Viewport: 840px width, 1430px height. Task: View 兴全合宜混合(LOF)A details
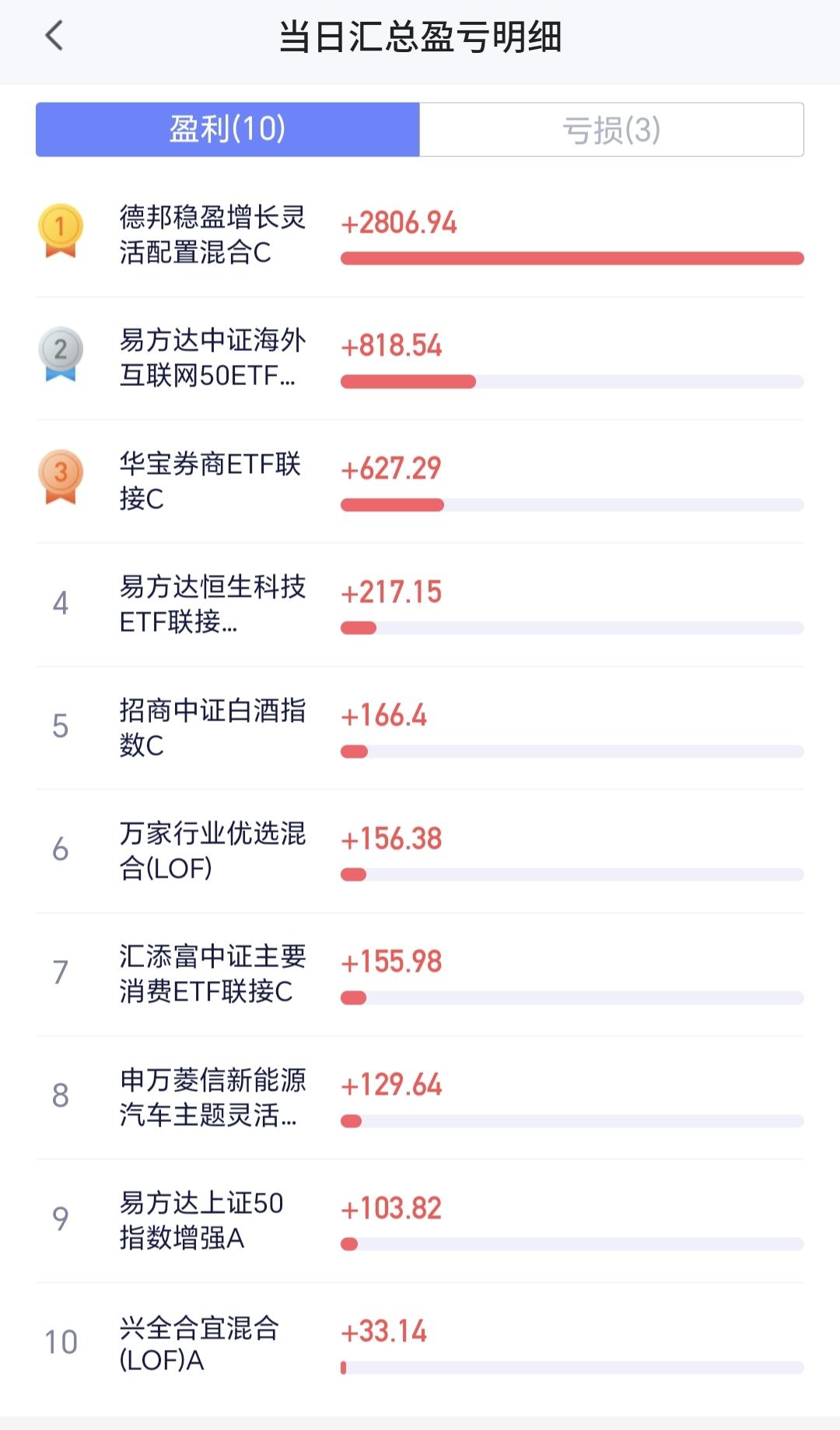click(420, 1344)
